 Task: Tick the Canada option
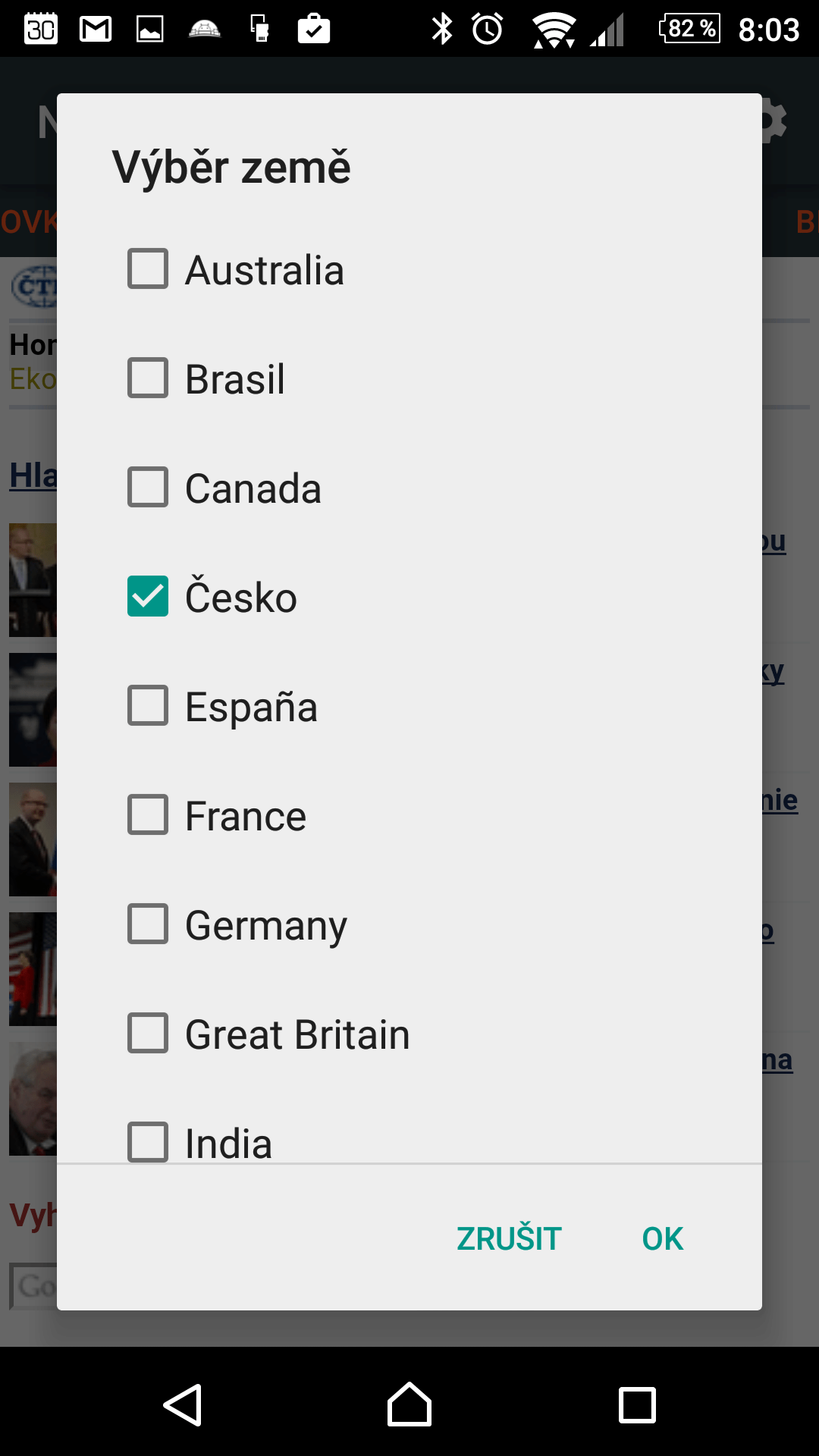148,488
